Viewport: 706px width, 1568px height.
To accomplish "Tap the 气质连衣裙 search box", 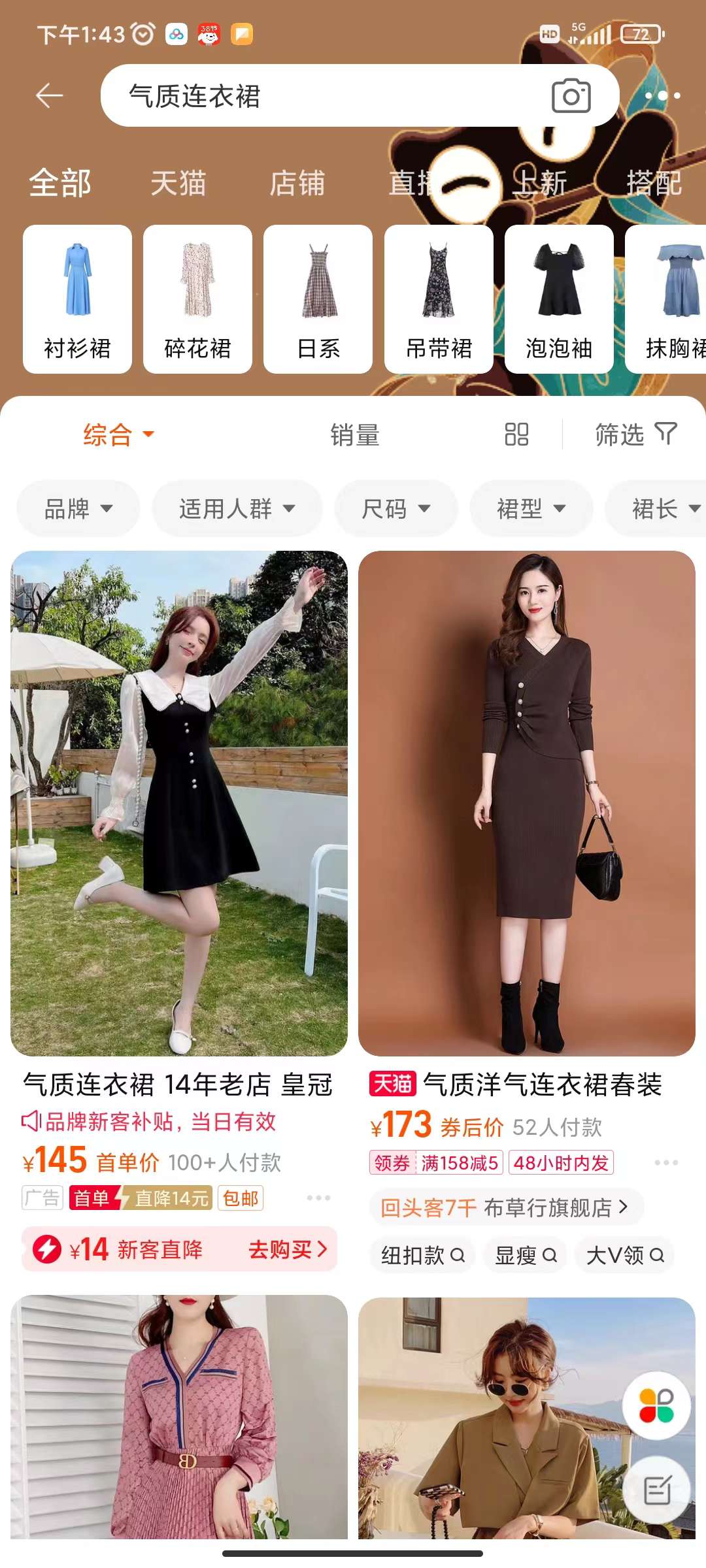I will [x=327, y=95].
